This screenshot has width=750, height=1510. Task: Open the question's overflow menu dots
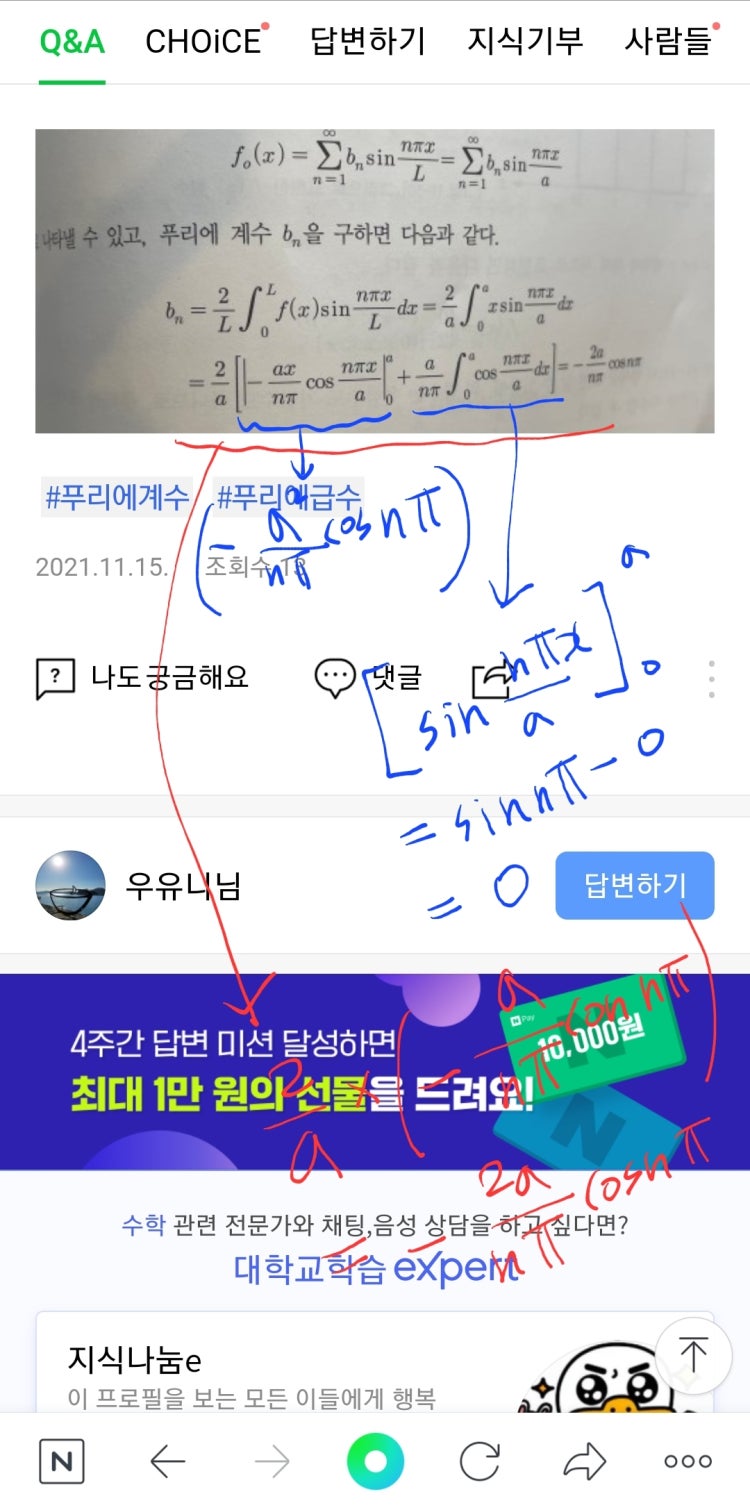click(711, 679)
